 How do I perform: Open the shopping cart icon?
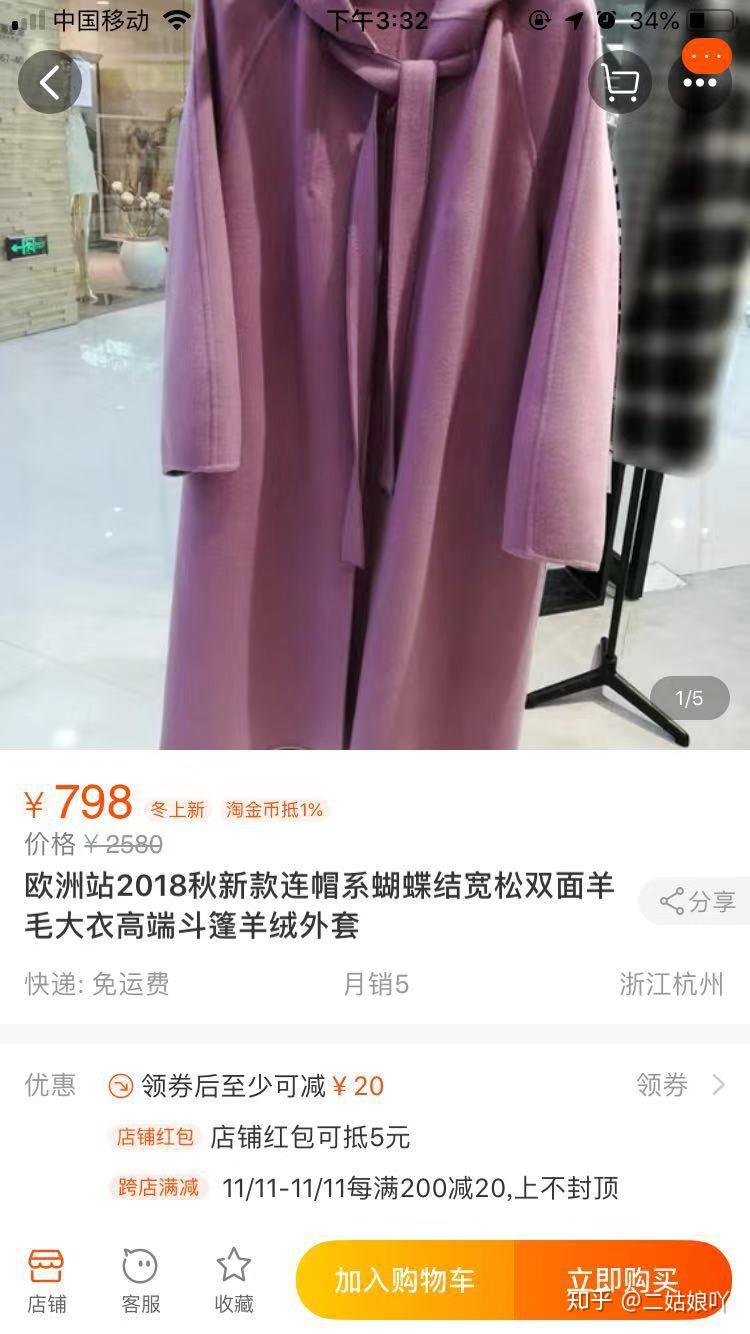coord(620,82)
